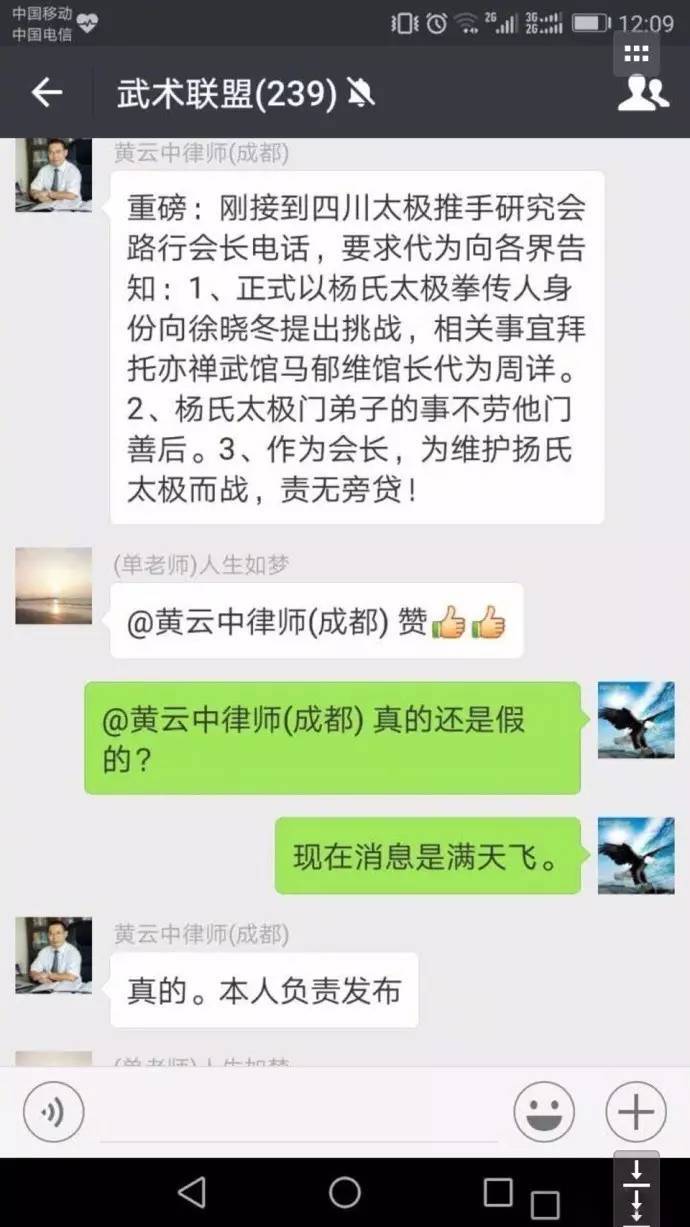Open 黄云中律师's avatar next to 真的。本人负责发布
Image resolution: width=690 pixels, height=1227 pixels.
54,955
